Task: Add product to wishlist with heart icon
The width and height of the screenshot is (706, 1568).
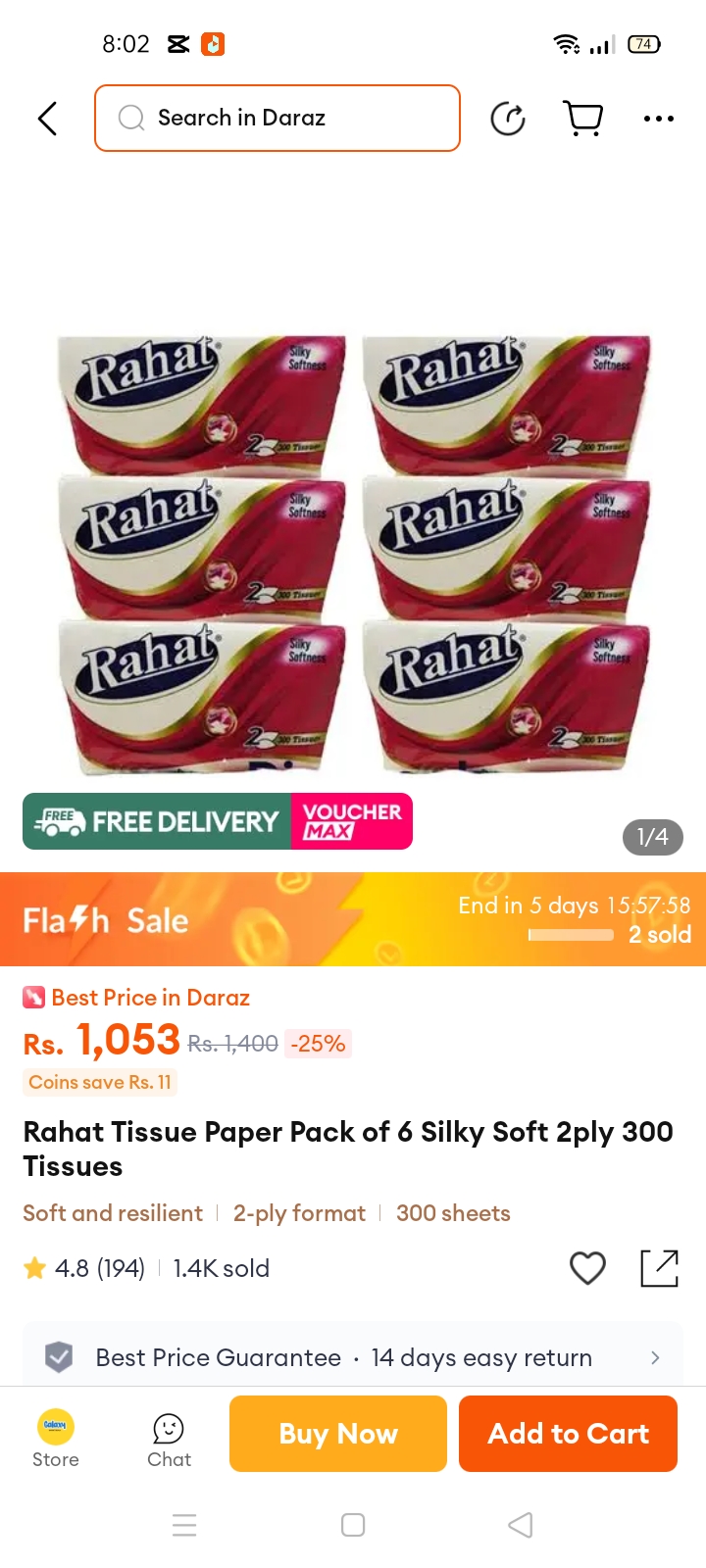Action: tap(587, 1268)
